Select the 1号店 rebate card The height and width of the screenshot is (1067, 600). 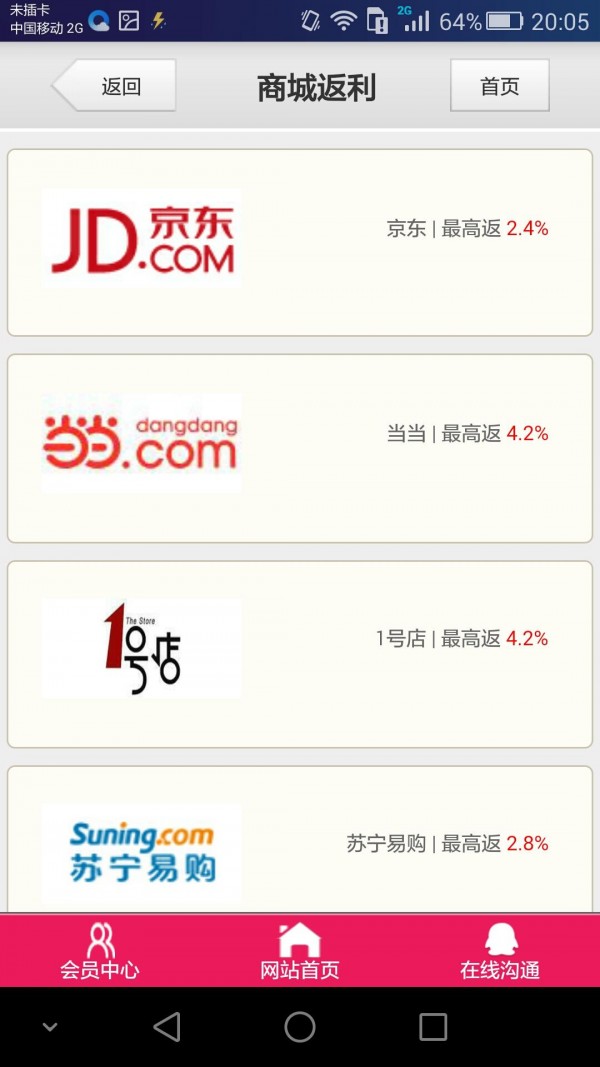[x=300, y=653]
